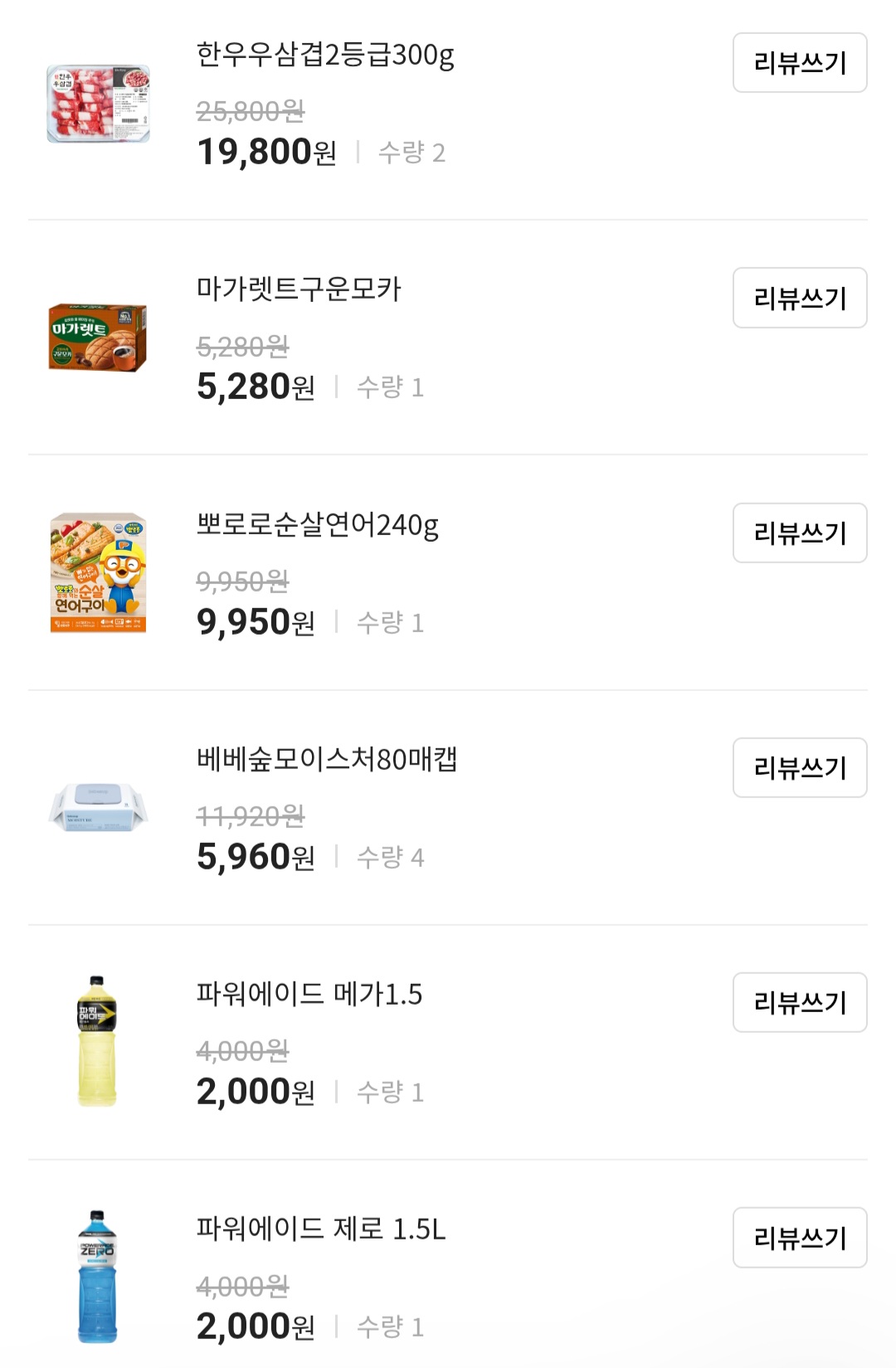896x1368 pixels.
Task: Click 리뷰쓰기 for 파워에이드 메가1.5
Action: [799, 1002]
